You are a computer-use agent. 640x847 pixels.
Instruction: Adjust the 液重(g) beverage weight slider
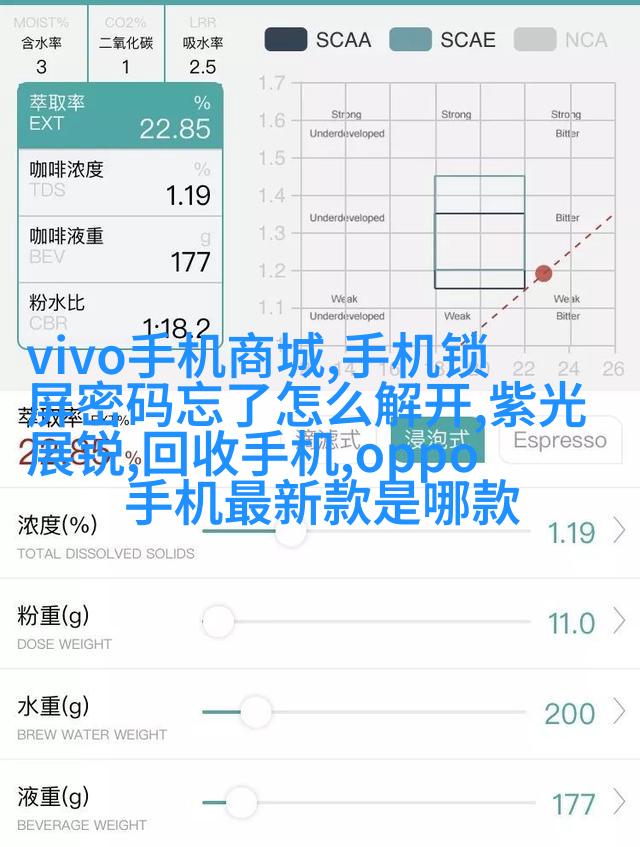click(240, 802)
